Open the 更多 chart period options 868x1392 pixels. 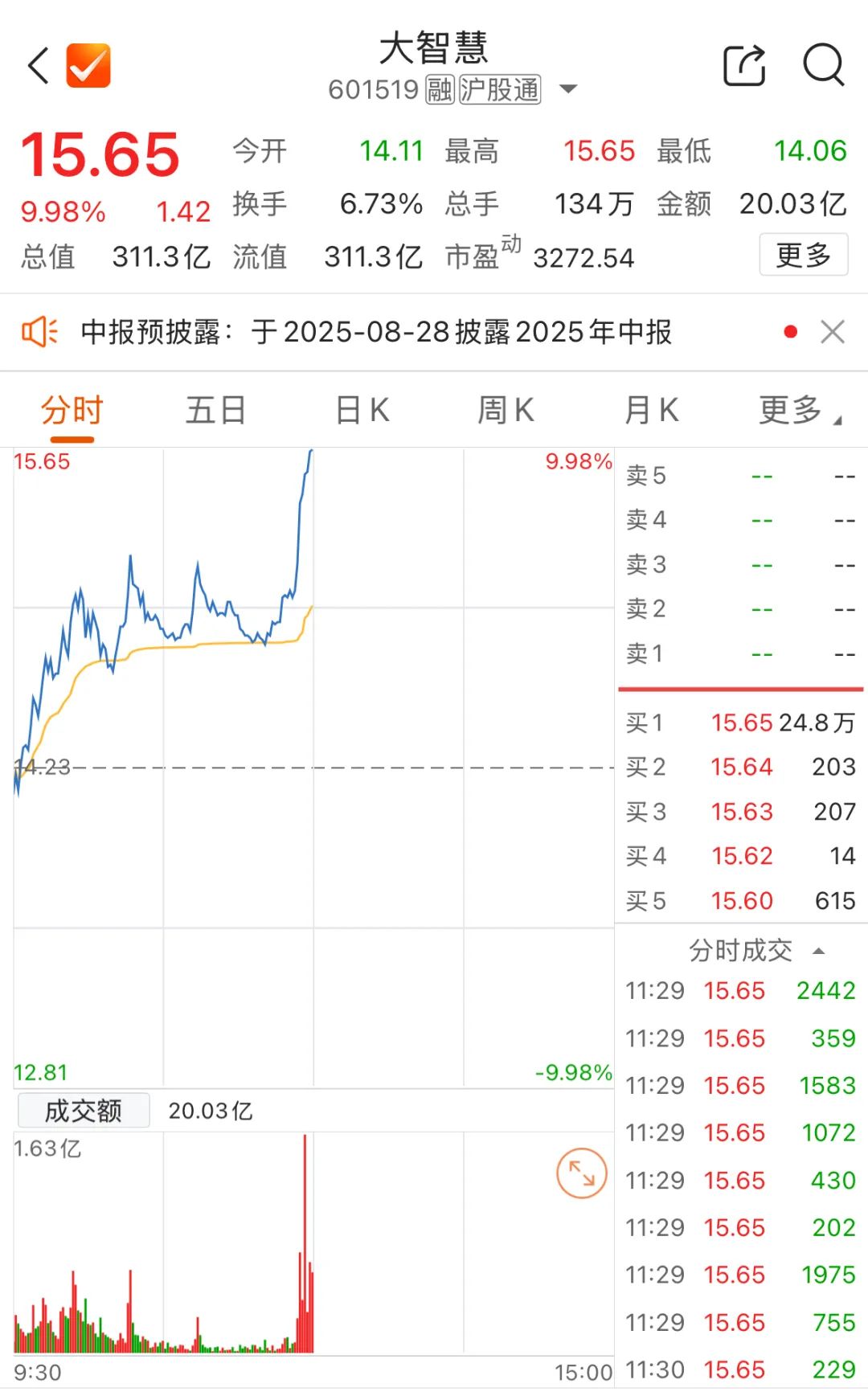(x=799, y=411)
